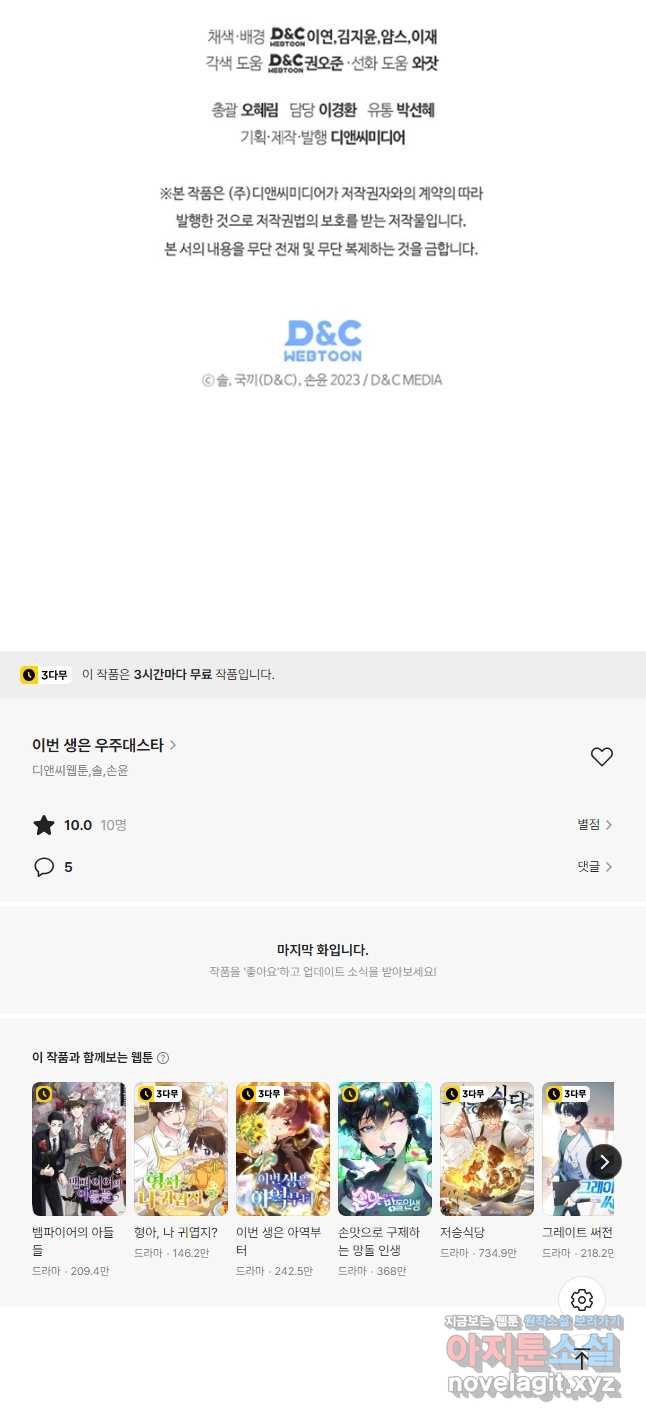Open the 댓글 comments section

(x=594, y=867)
